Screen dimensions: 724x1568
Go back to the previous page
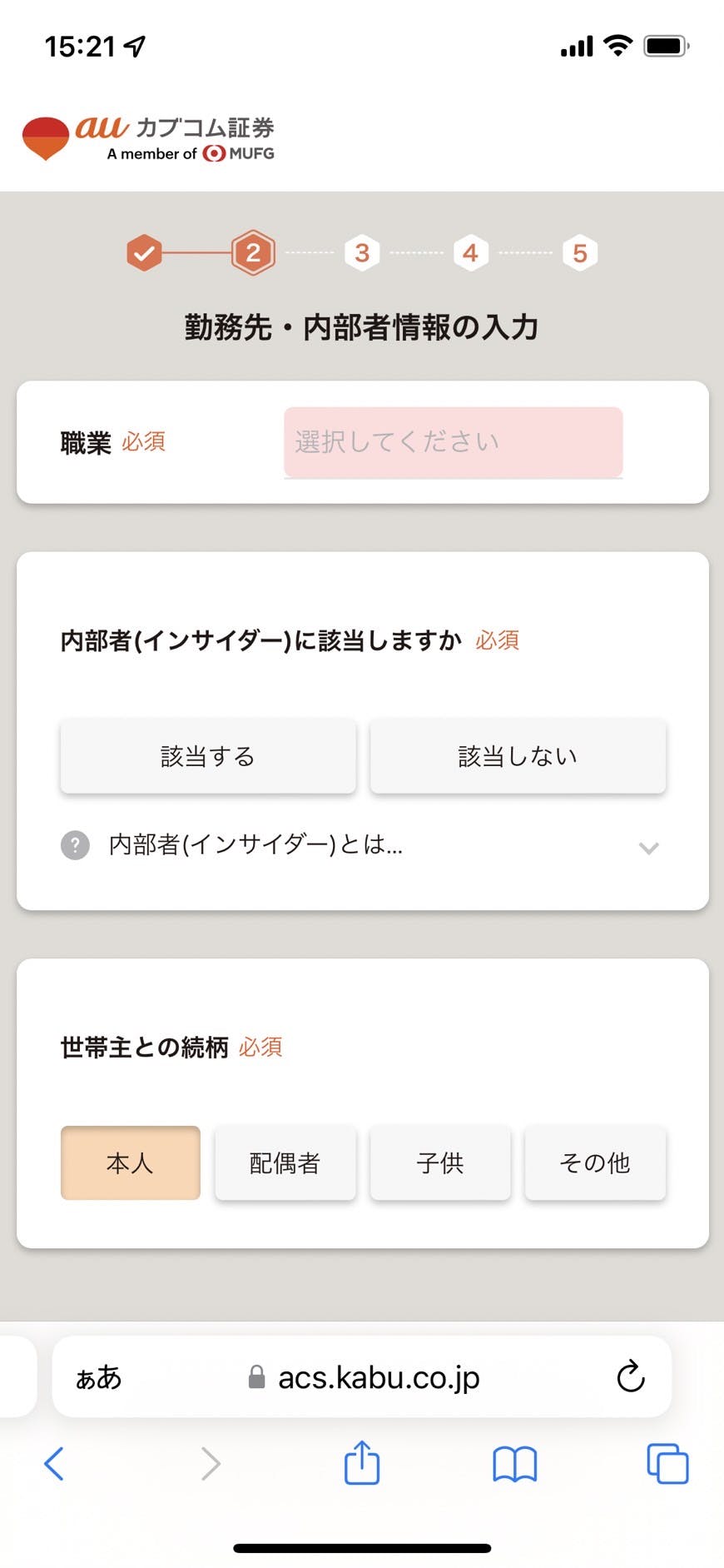[54, 1463]
